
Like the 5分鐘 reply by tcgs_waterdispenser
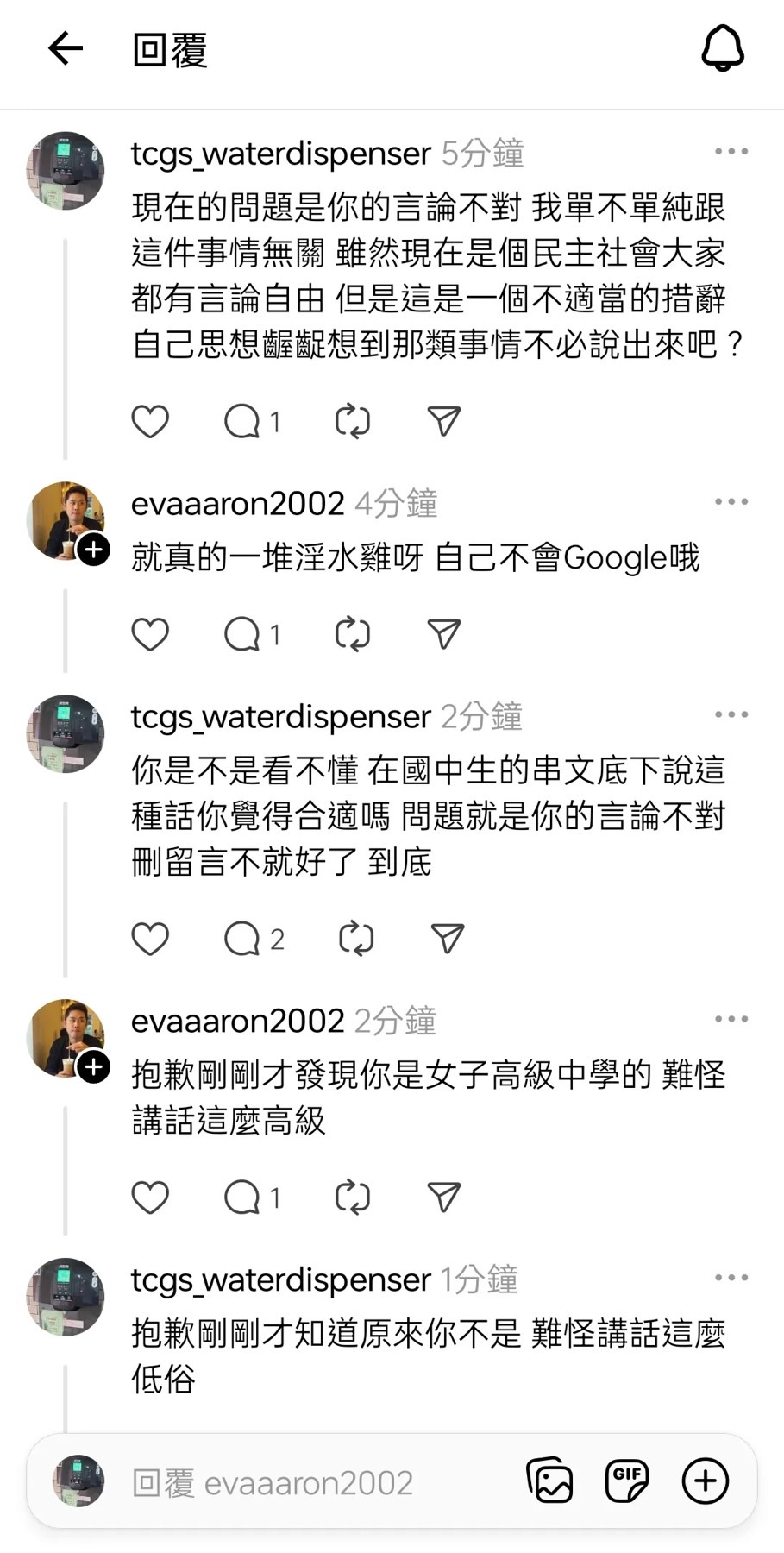(x=150, y=421)
